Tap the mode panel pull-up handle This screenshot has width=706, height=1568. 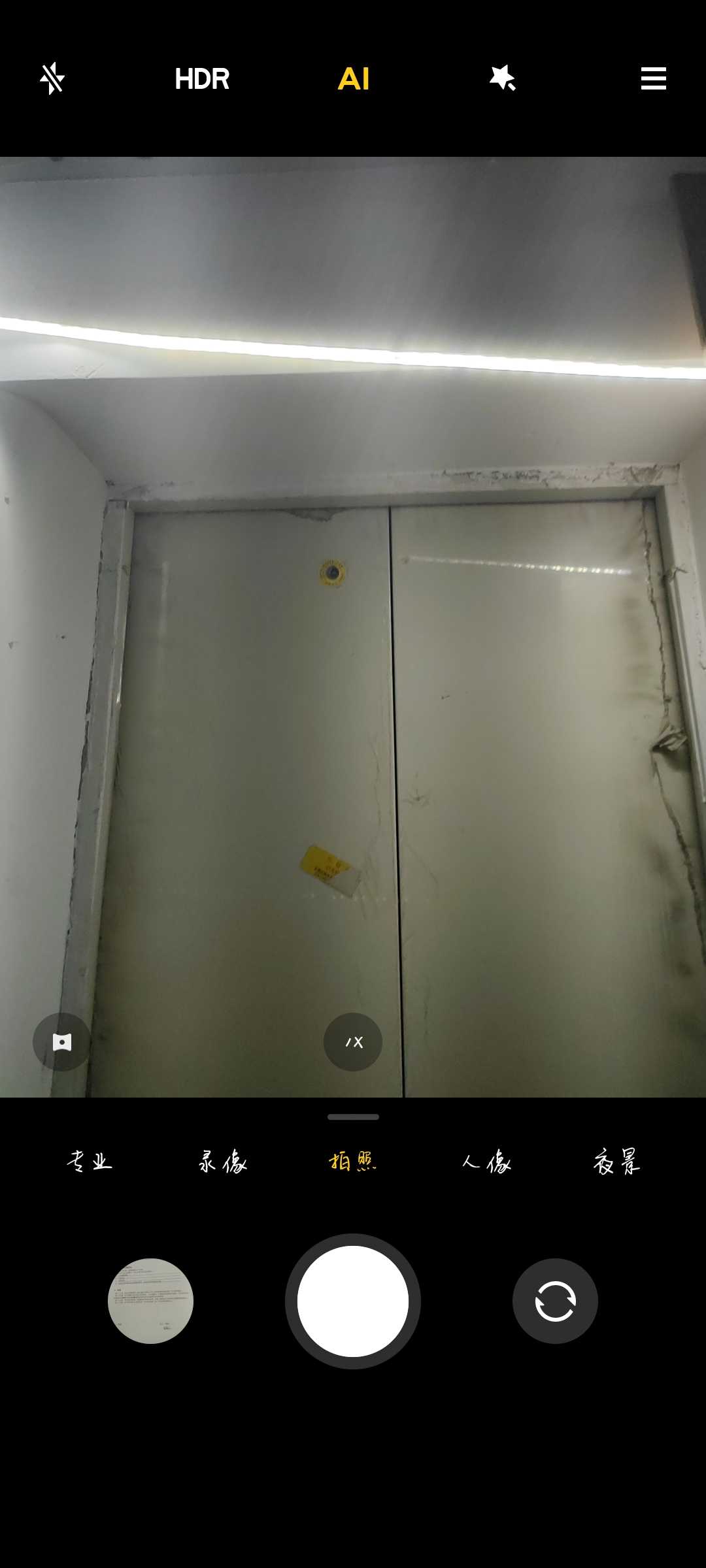pos(353,1117)
